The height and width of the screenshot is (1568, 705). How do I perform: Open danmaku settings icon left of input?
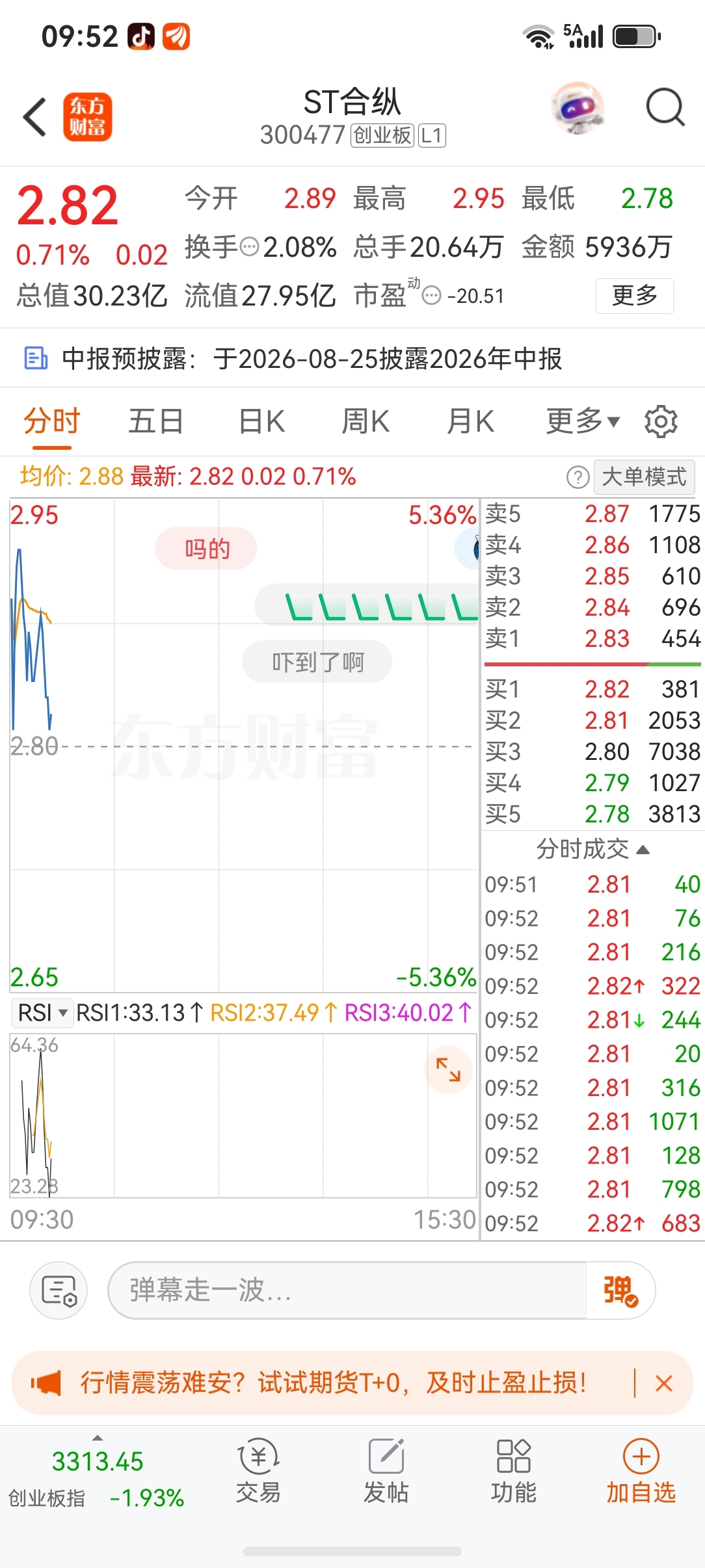(59, 1290)
